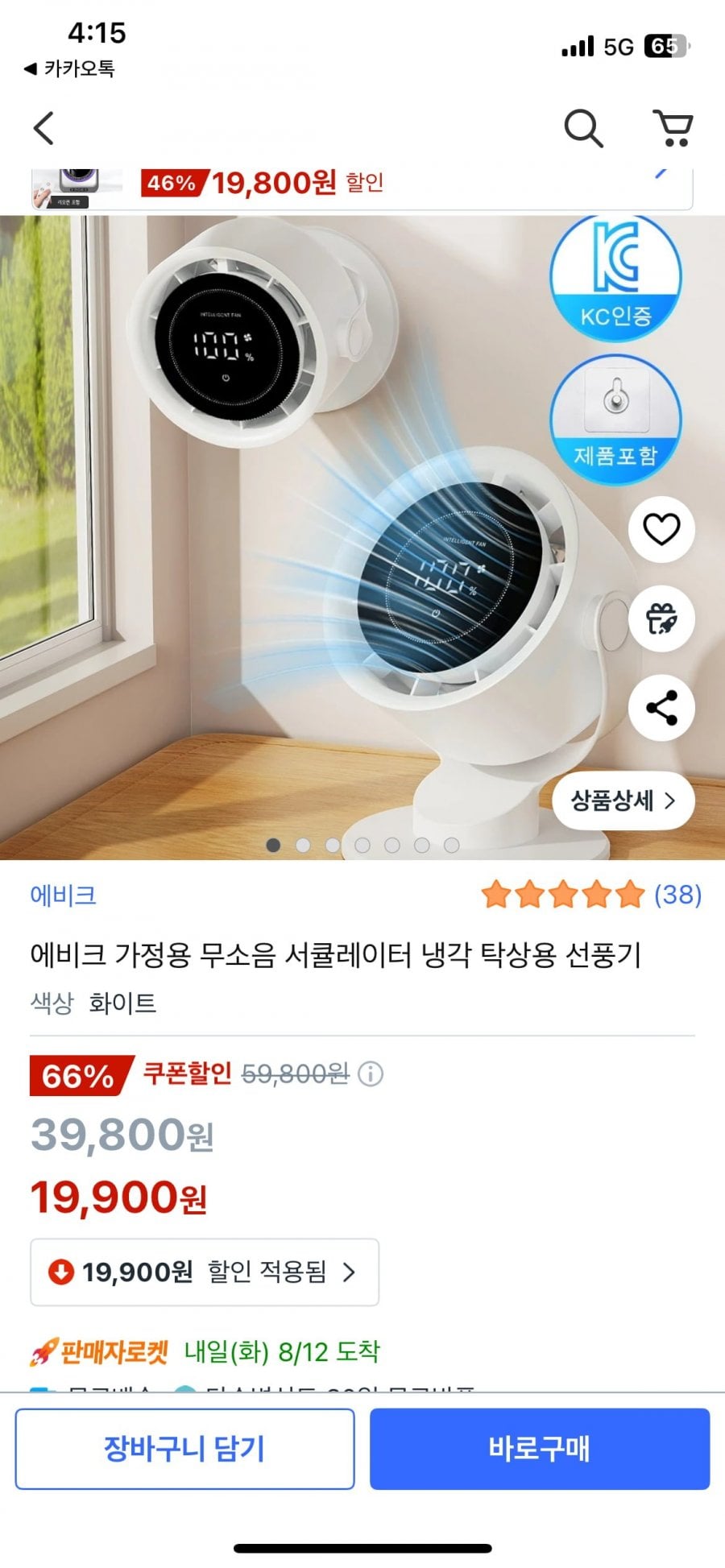Add this fan to wishlist heart

point(661,530)
